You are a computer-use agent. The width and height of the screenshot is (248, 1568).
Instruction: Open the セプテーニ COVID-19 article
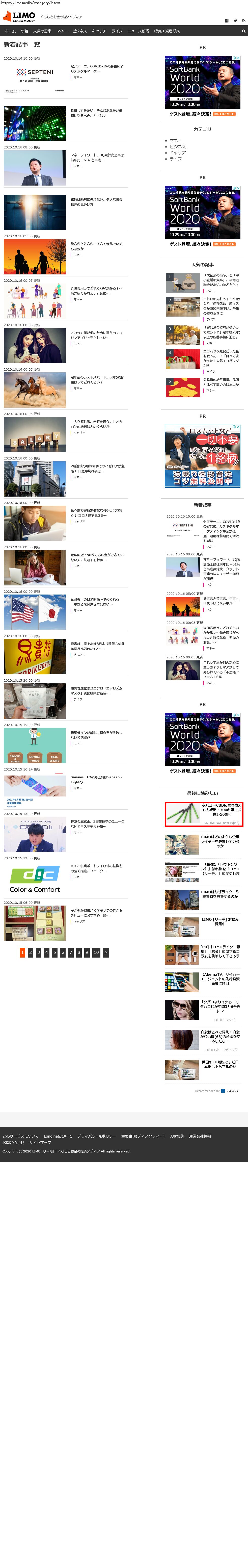(97, 69)
